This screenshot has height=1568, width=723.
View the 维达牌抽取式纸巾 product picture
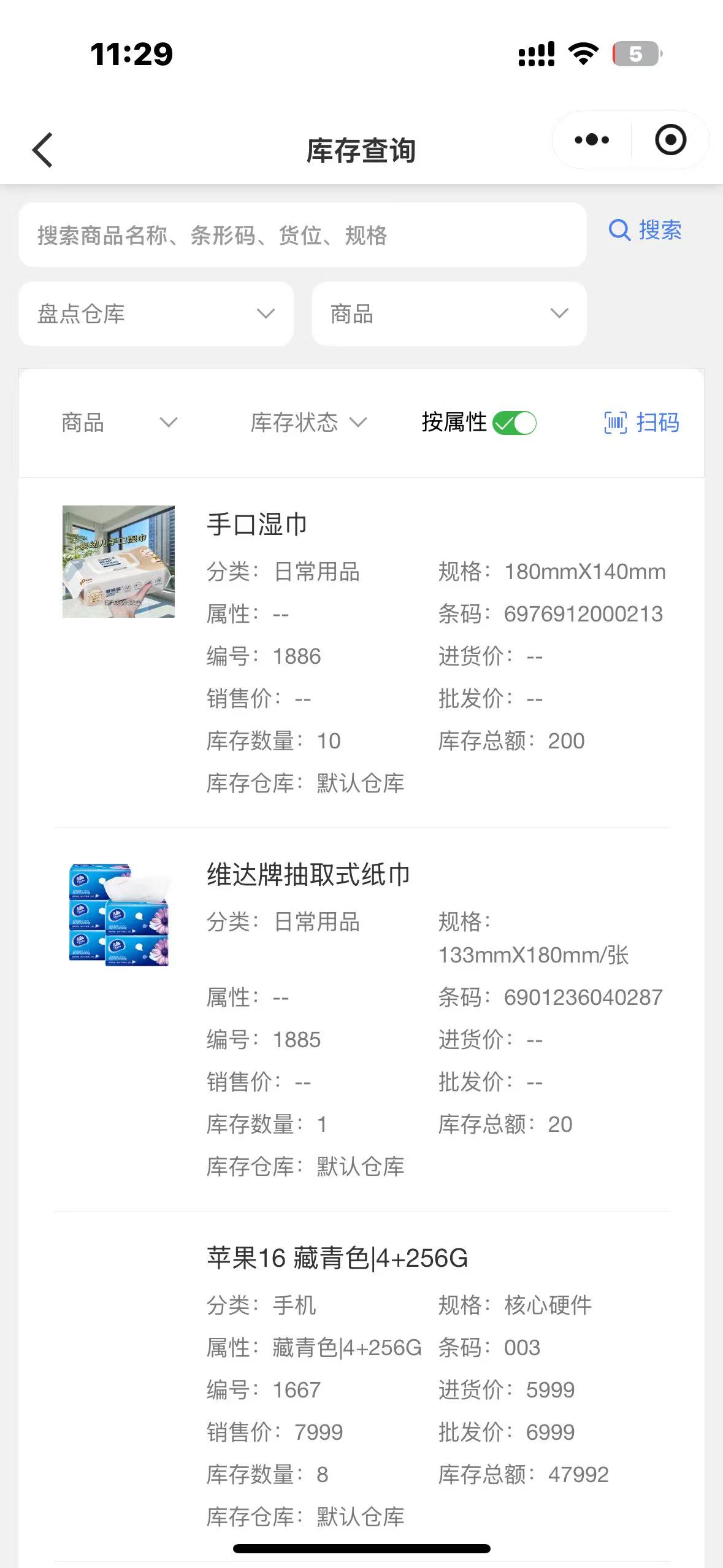click(118, 914)
